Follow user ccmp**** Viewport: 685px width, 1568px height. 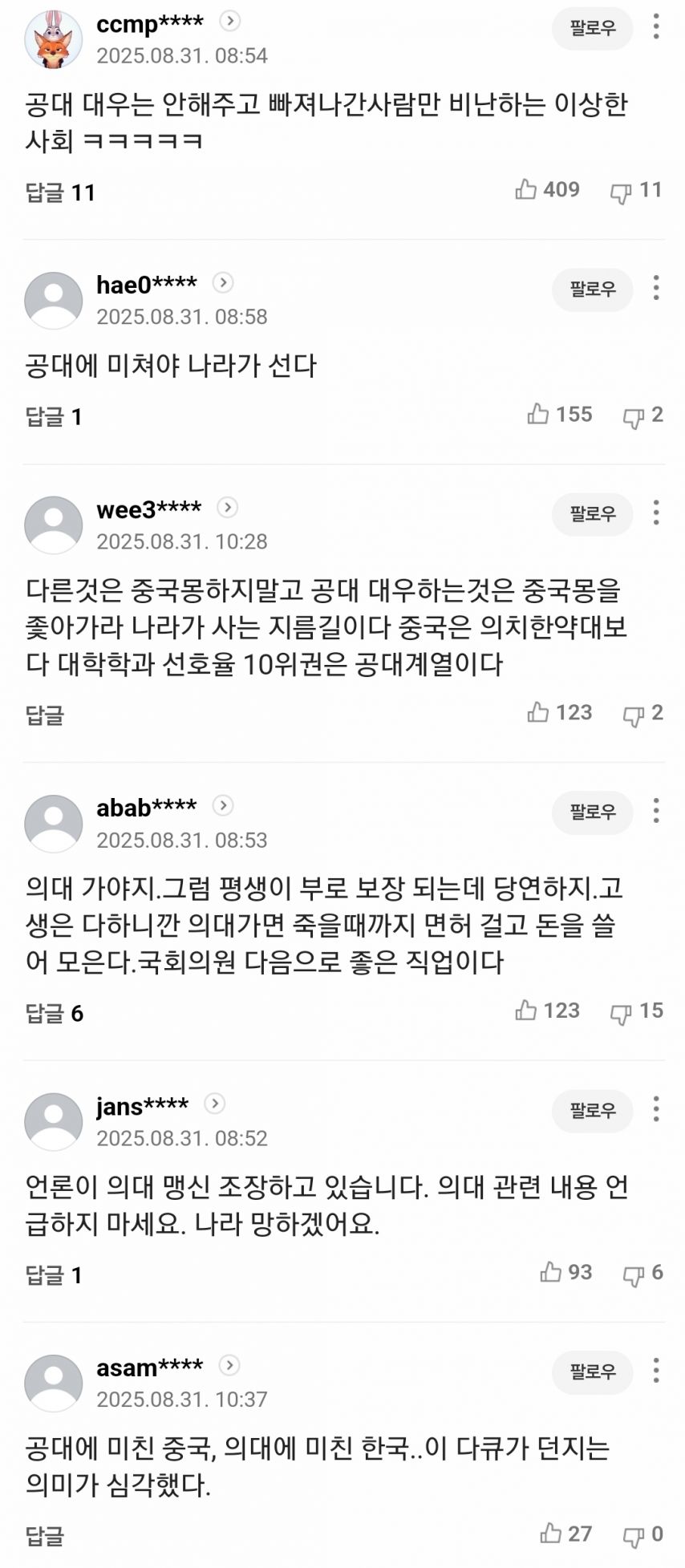click(x=592, y=28)
